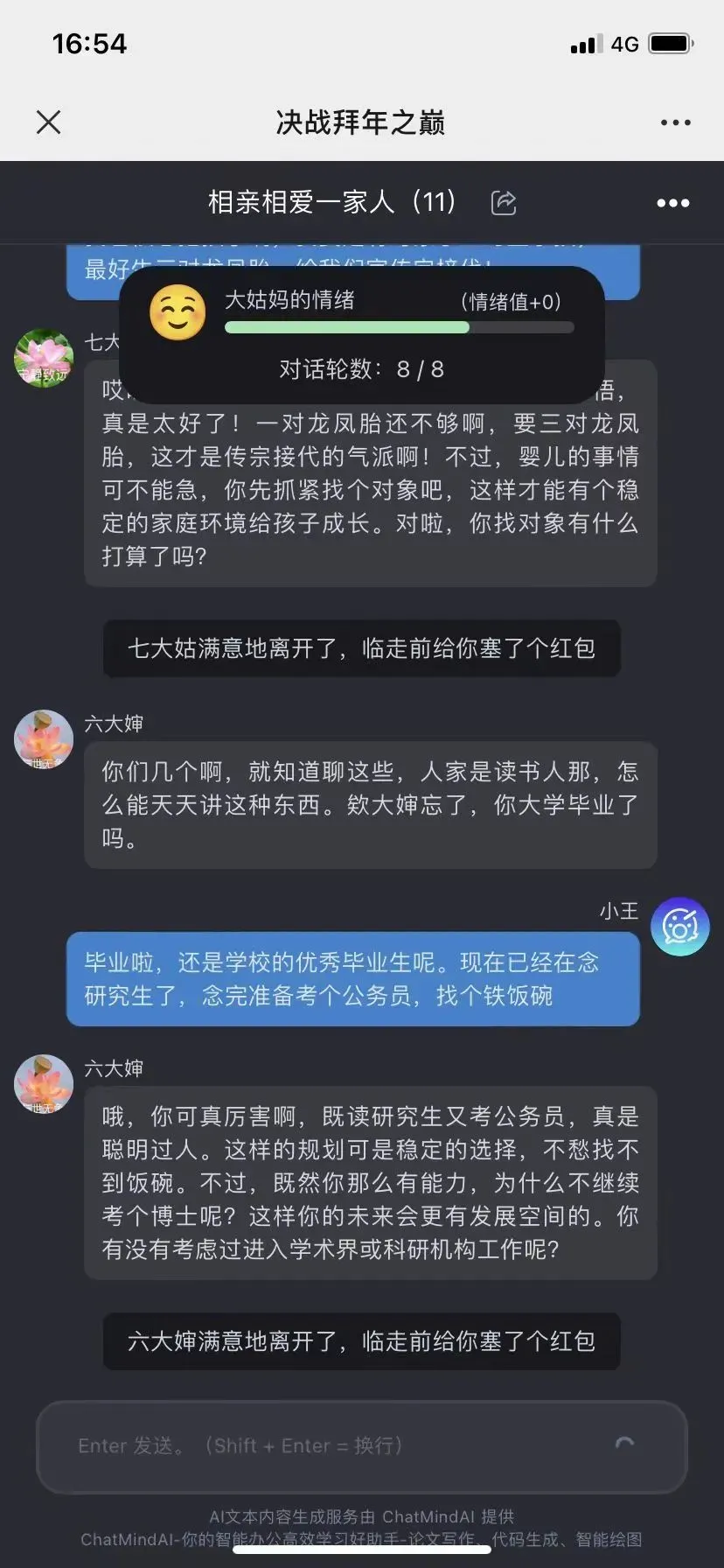724x1568 pixels.
Task: Open the top bar overflow menu
Action: point(675,122)
